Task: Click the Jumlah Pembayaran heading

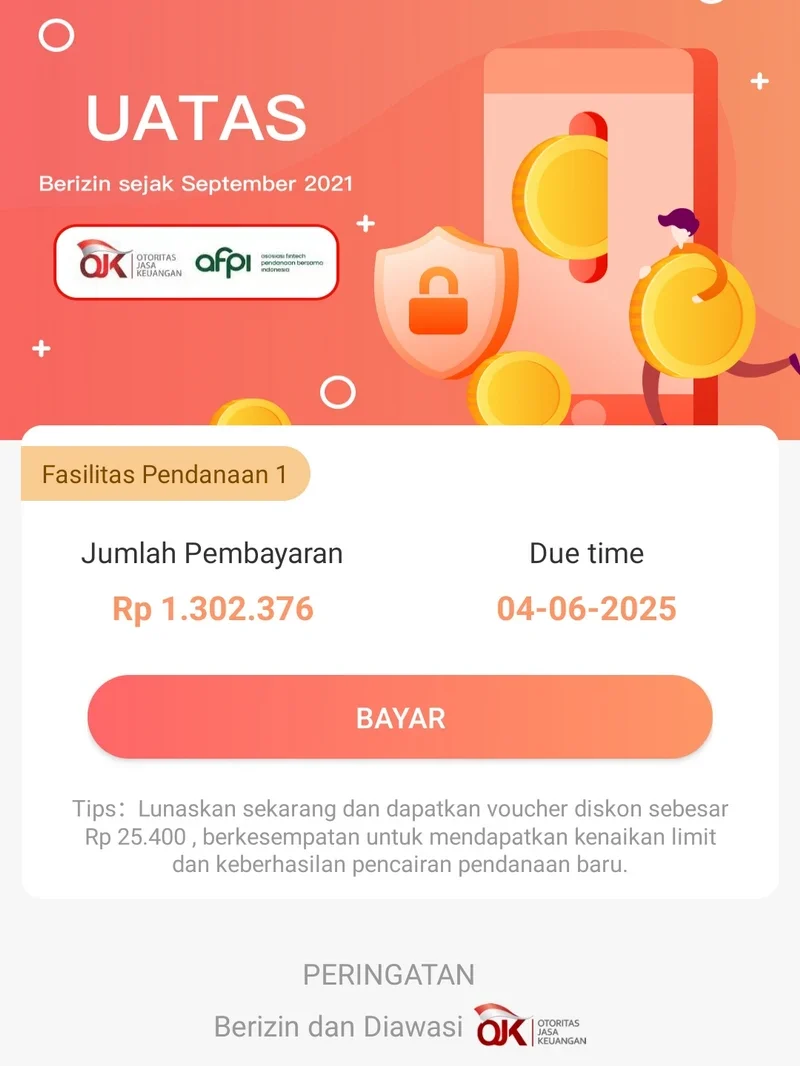Action: tap(214, 553)
